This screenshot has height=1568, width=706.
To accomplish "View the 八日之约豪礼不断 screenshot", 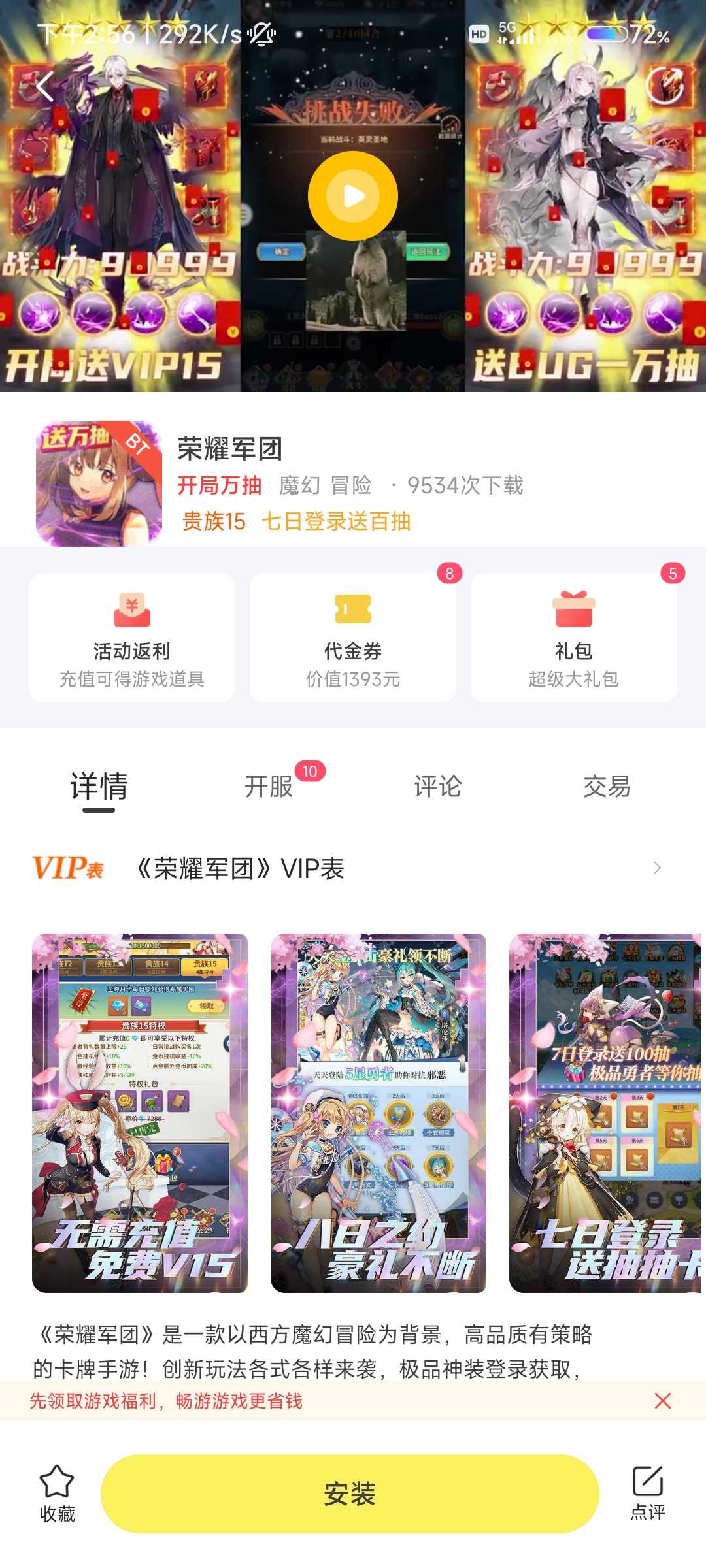I will [x=378, y=1113].
